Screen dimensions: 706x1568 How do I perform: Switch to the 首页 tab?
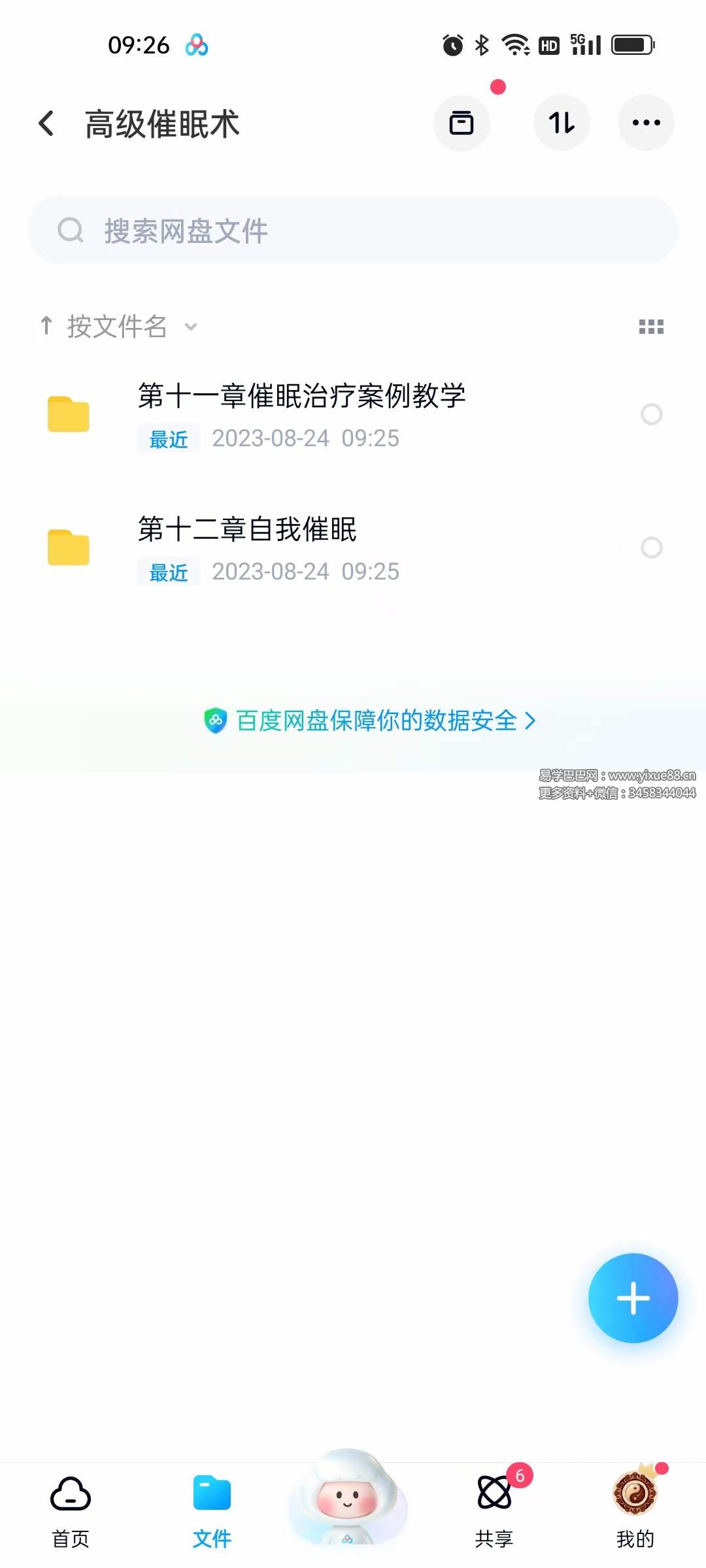click(71, 1511)
